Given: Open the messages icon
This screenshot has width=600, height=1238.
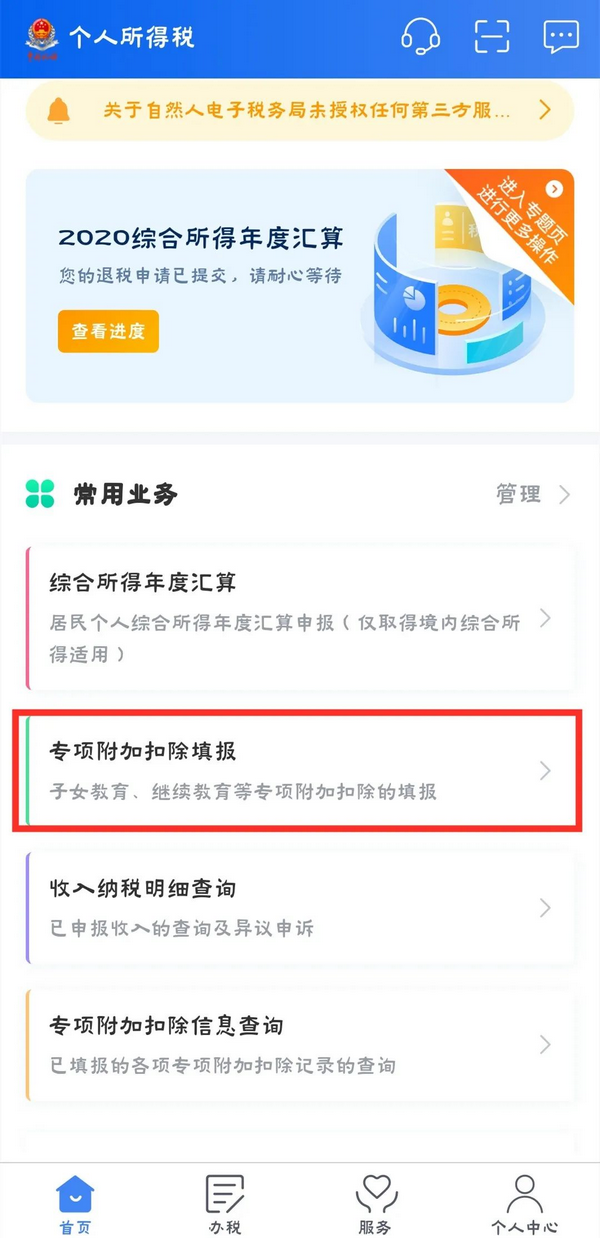Looking at the screenshot, I should pyautogui.click(x=561, y=37).
